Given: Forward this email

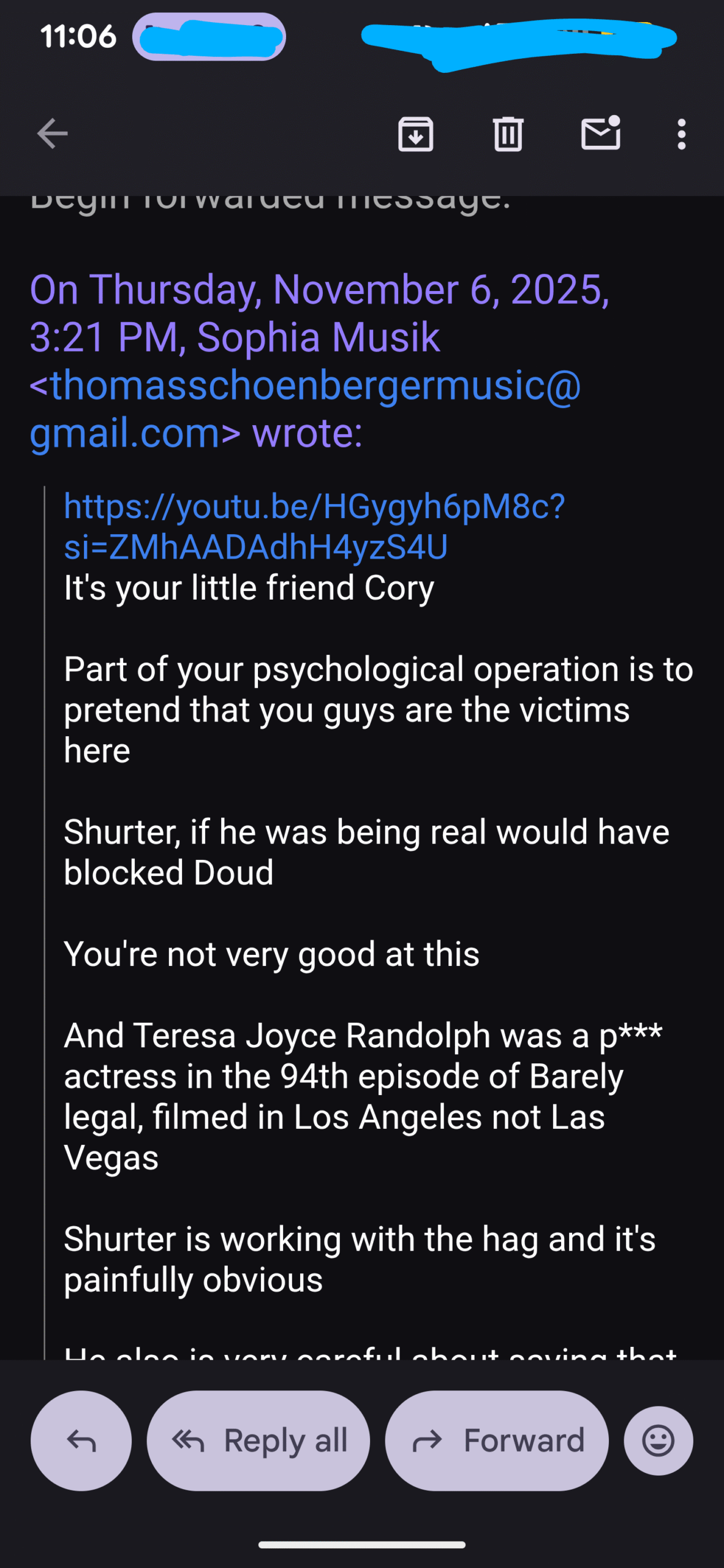Looking at the screenshot, I should tap(497, 1441).
